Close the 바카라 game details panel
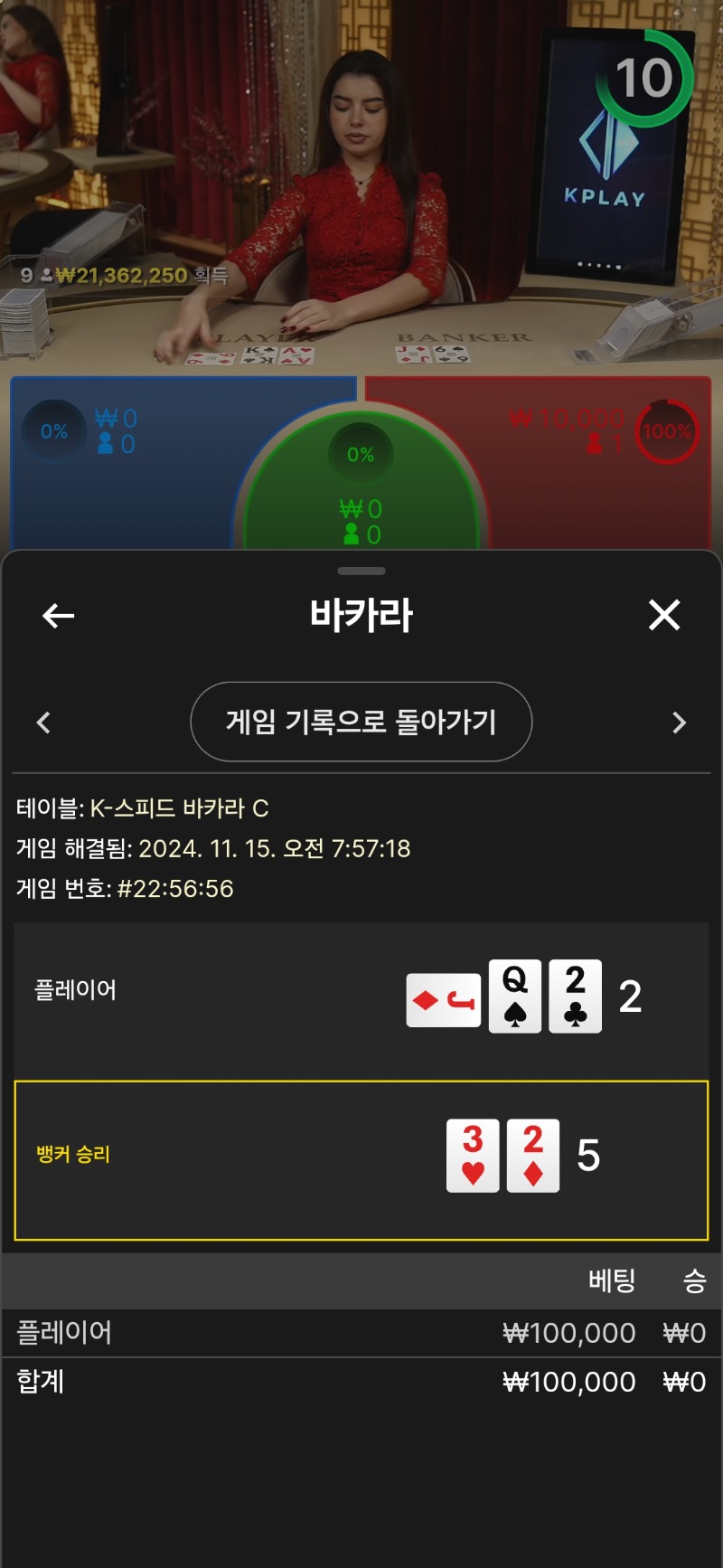This screenshot has height=1568, width=723. (664, 615)
